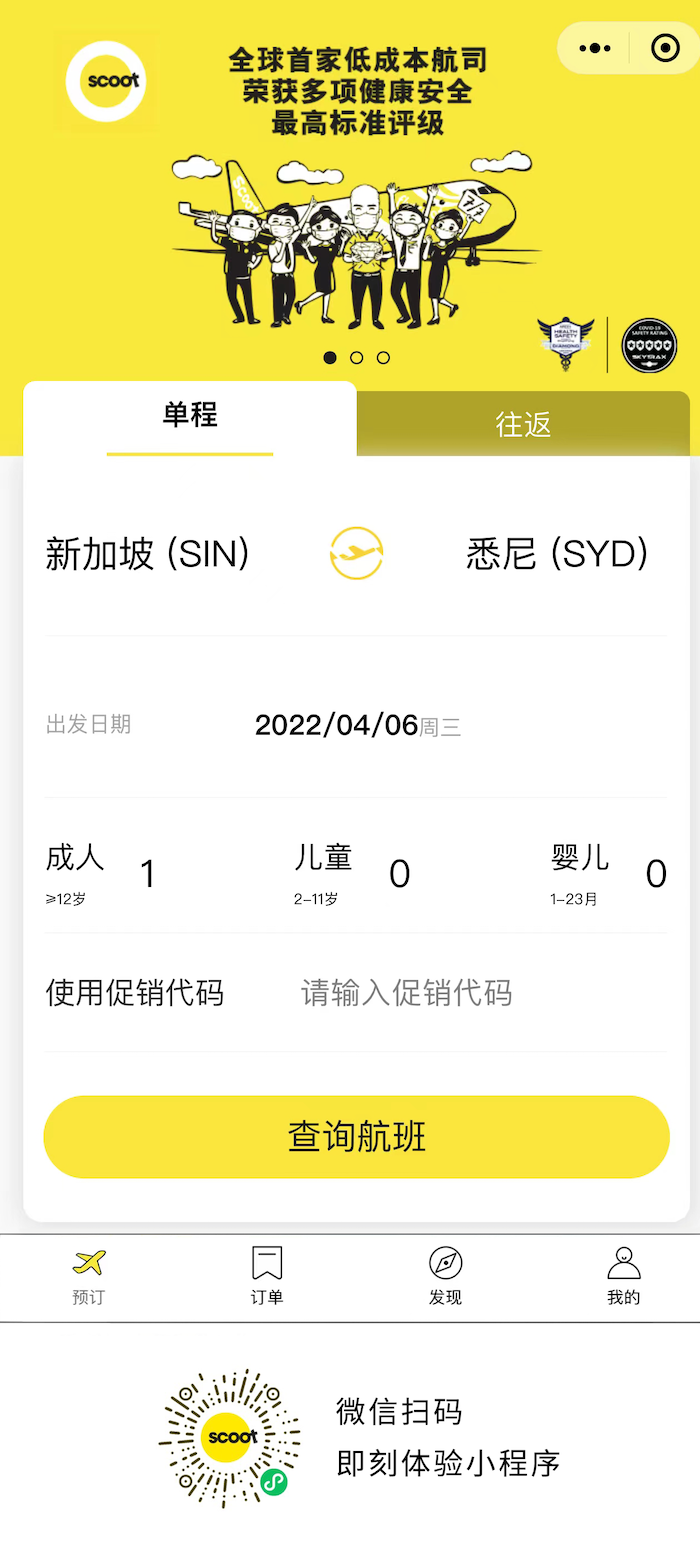Swap origin and destination airports

(356, 553)
